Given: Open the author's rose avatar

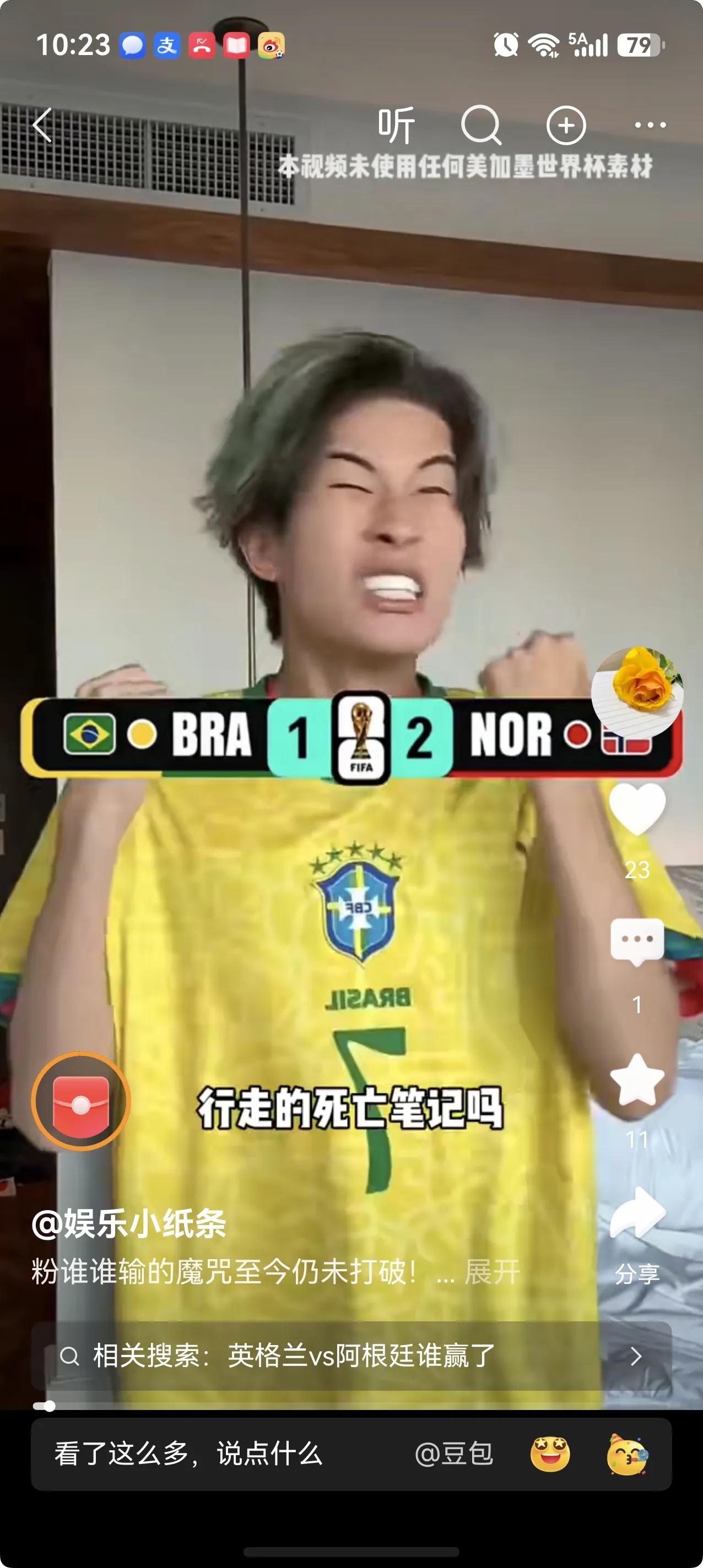Looking at the screenshot, I should (637, 692).
